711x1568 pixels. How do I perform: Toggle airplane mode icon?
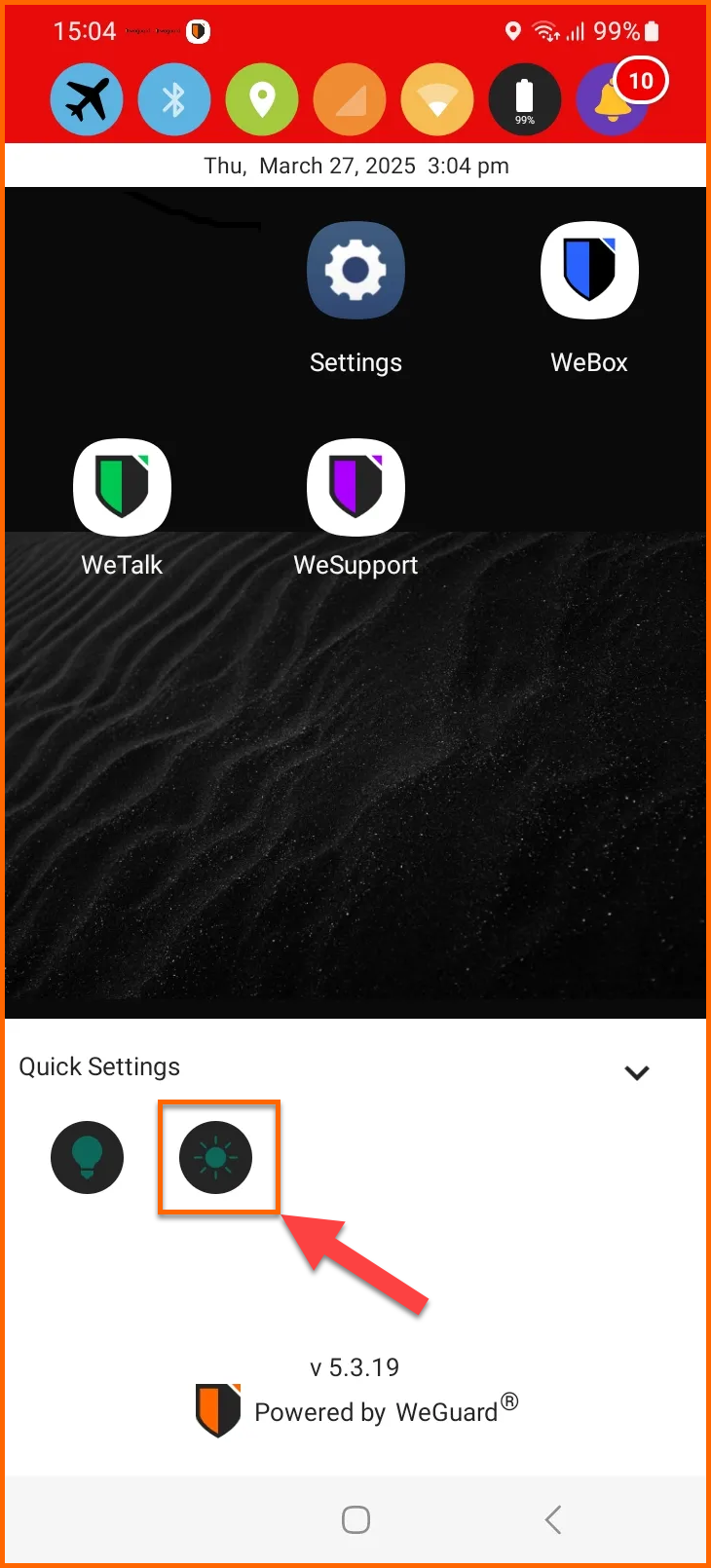[x=87, y=99]
